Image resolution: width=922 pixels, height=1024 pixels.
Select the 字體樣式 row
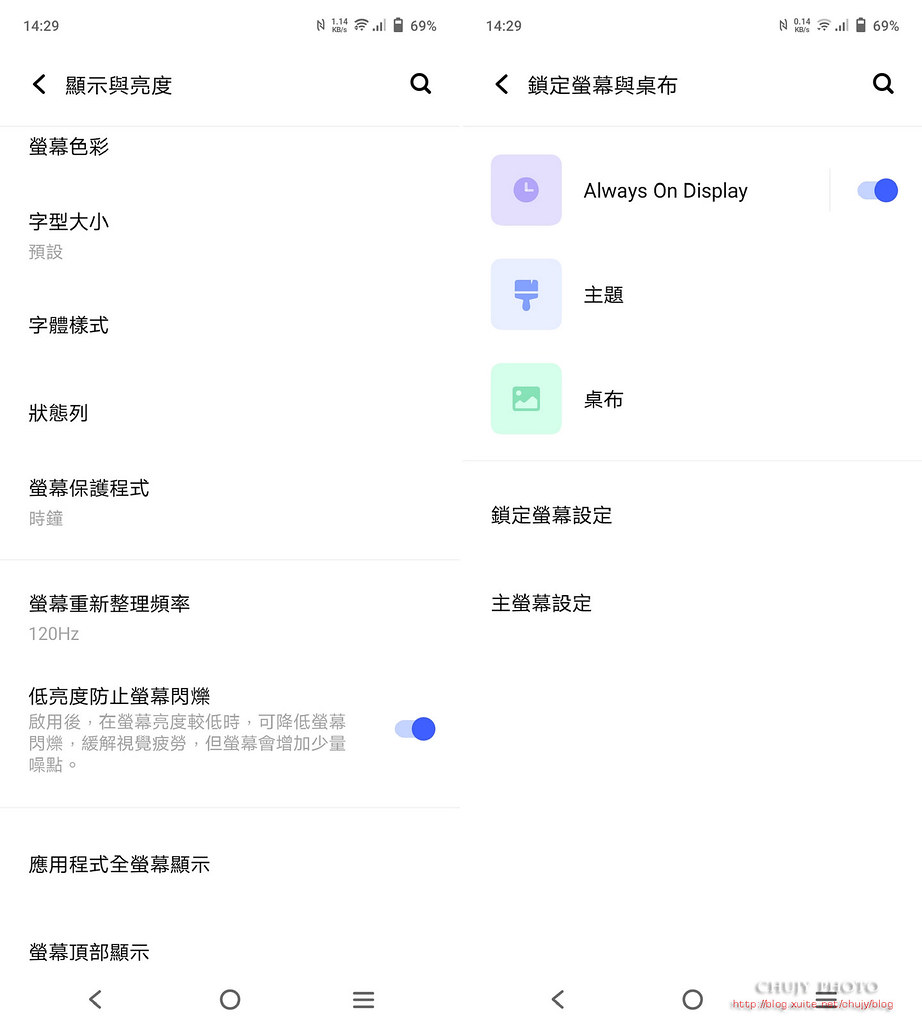tap(69, 325)
